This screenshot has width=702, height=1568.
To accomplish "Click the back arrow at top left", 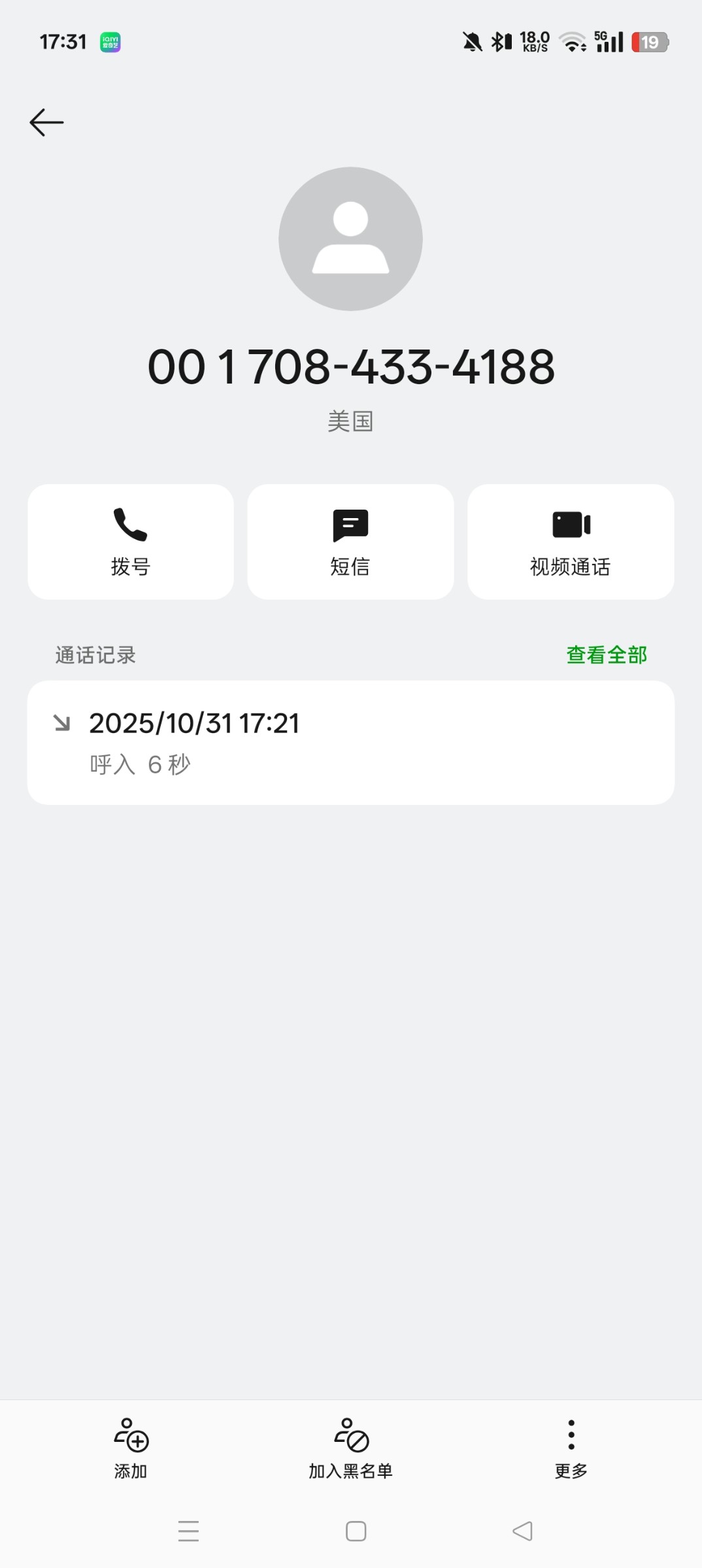I will 46,122.
